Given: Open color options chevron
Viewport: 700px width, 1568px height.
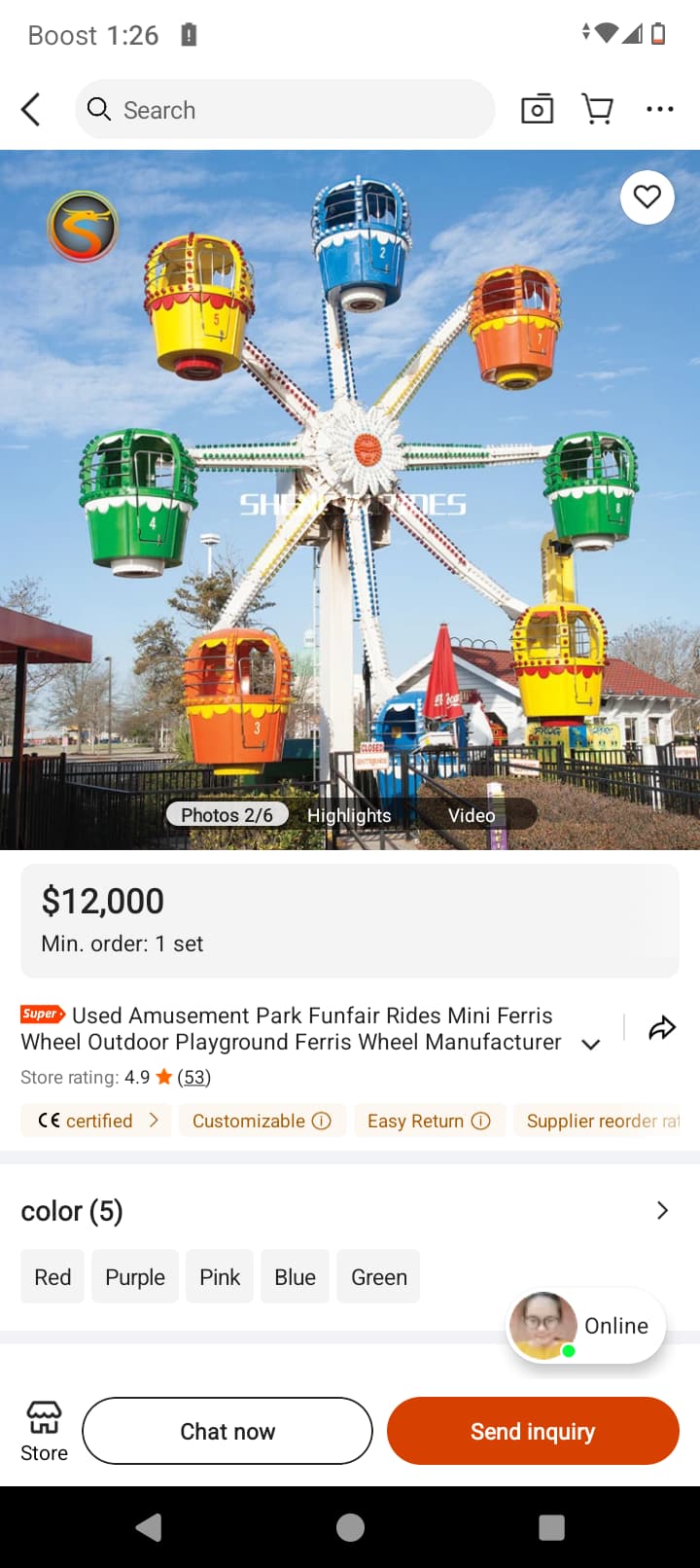Looking at the screenshot, I should coord(662,1210).
